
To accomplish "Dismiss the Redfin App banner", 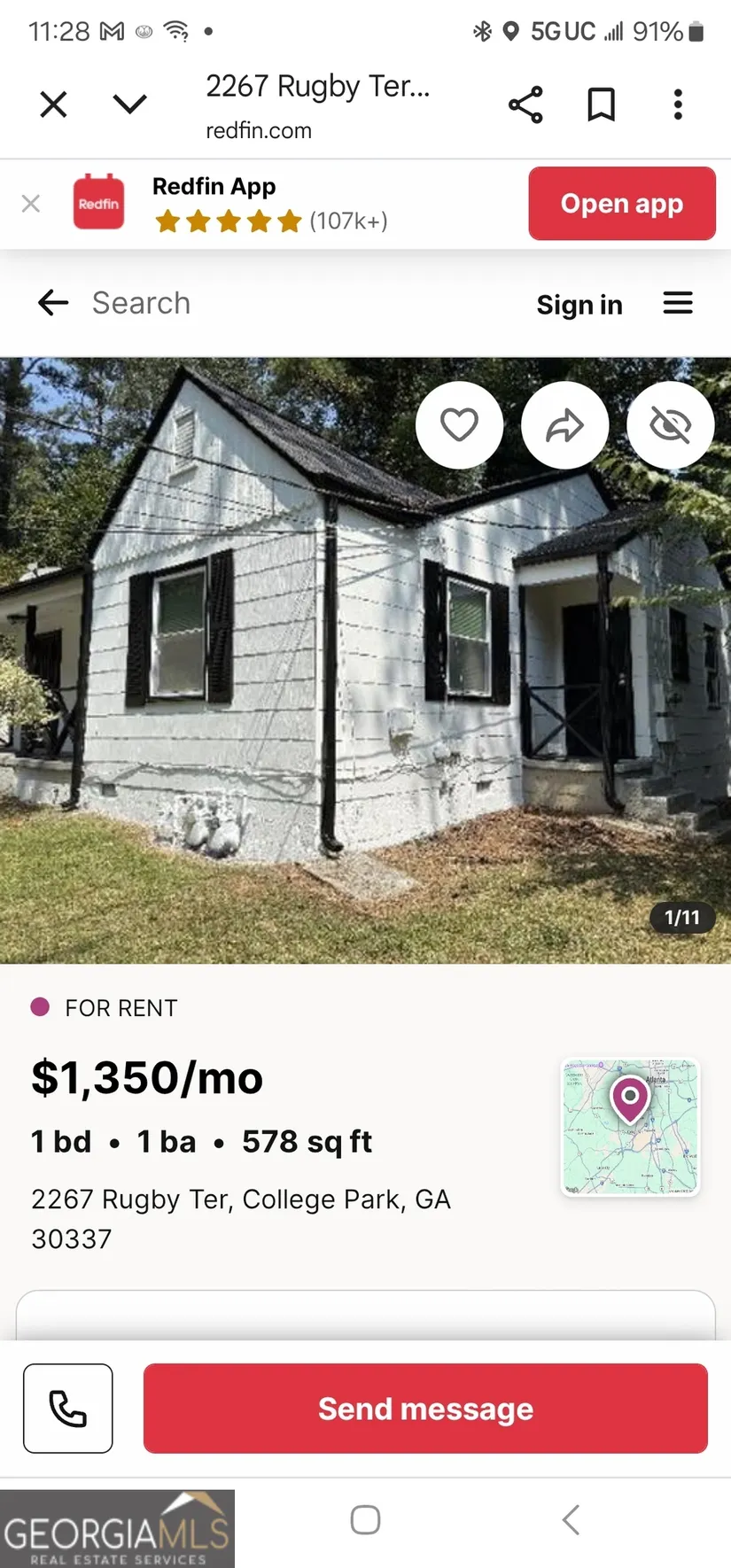I will (31, 204).
